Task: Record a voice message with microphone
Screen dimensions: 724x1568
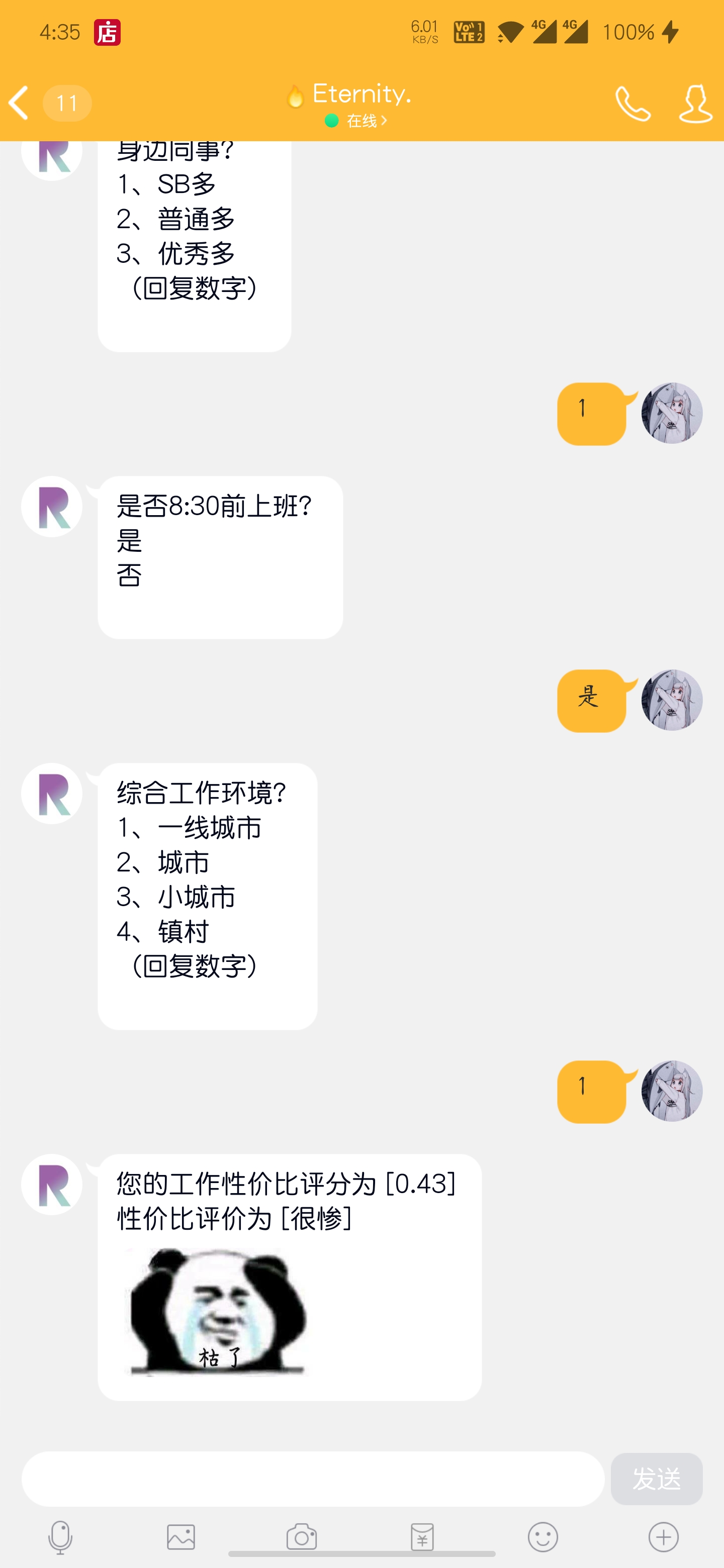Action: click(60, 1537)
